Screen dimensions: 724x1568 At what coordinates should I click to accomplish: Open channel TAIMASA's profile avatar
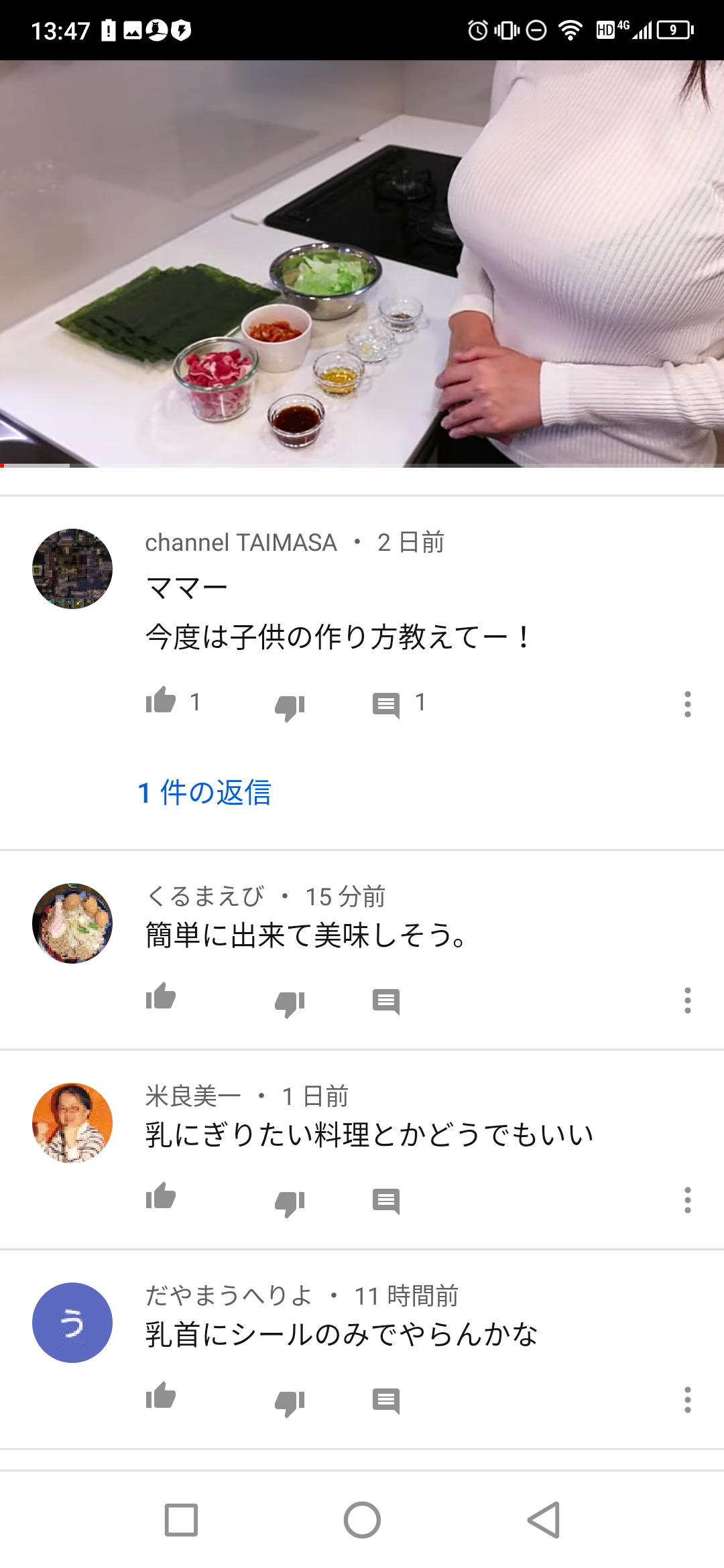click(x=72, y=569)
